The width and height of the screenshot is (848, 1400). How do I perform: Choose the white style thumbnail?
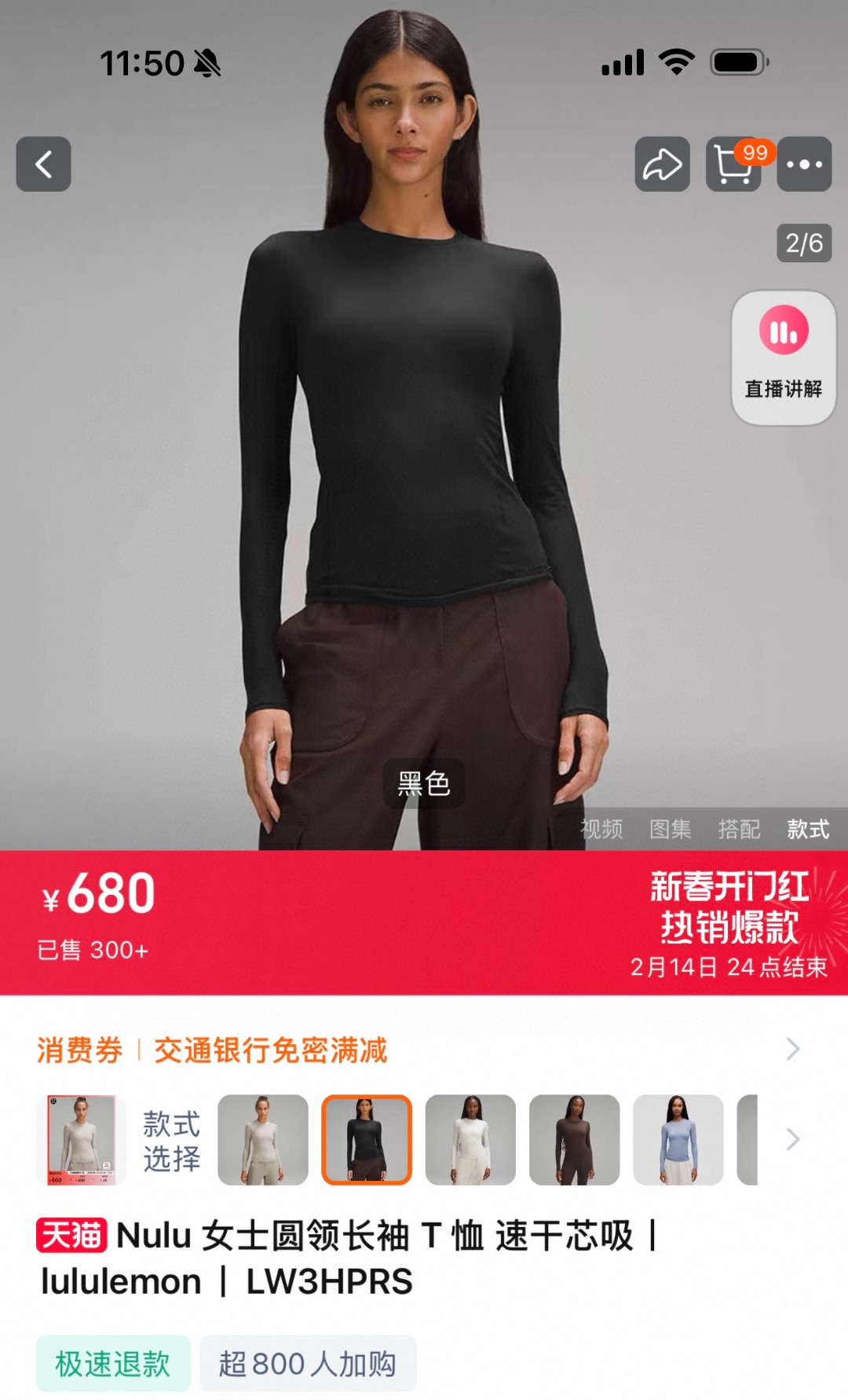(470, 1139)
